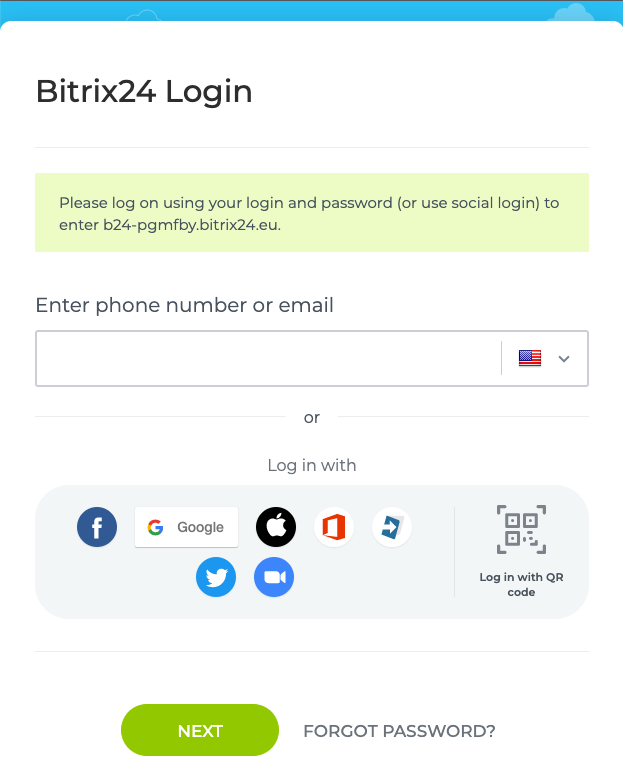Log in with Apple
This screenshot has height=770, width=623.
tap(276, 527)
